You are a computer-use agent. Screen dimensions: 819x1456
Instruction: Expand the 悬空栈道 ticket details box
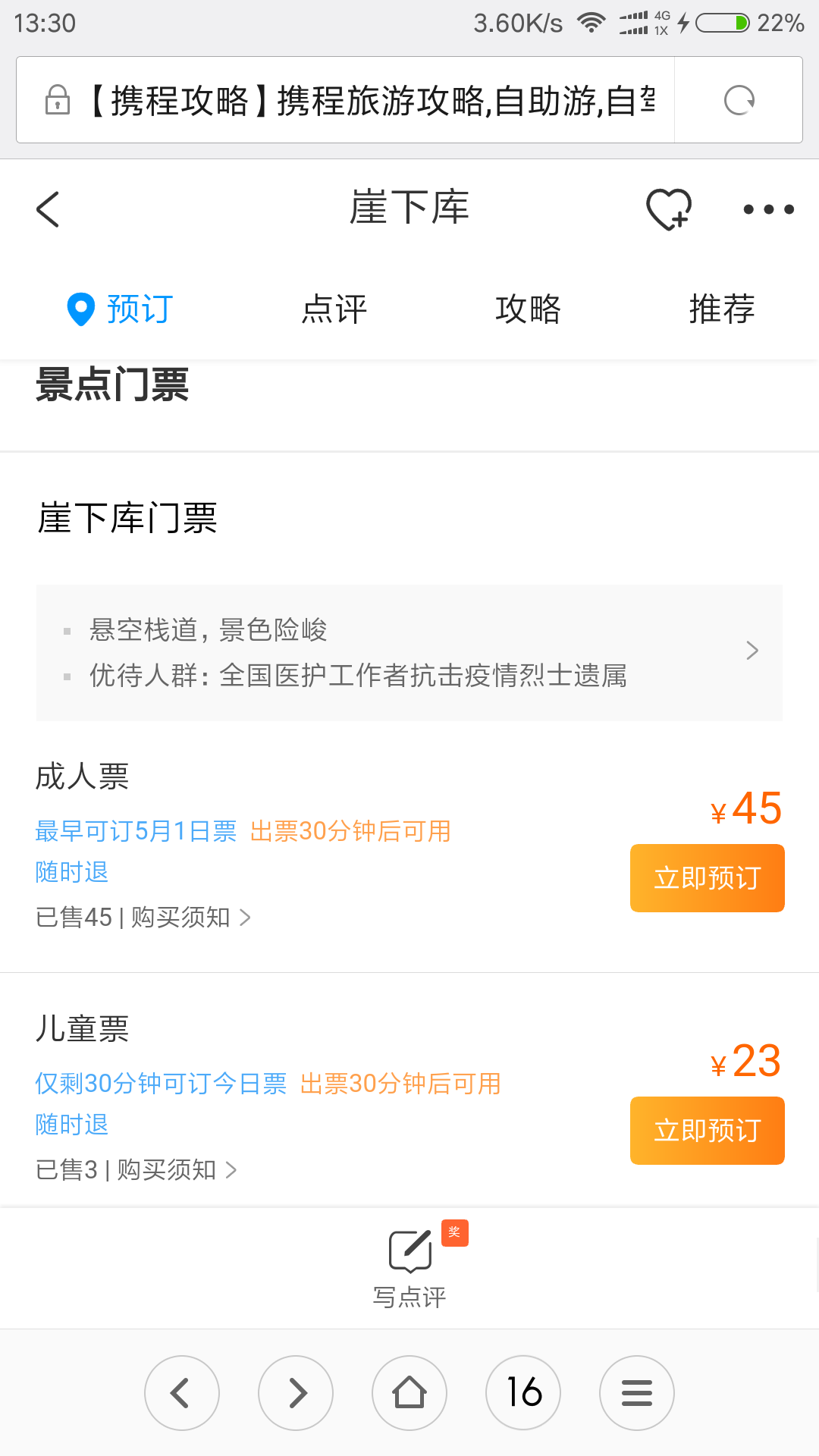click(409, 652)
